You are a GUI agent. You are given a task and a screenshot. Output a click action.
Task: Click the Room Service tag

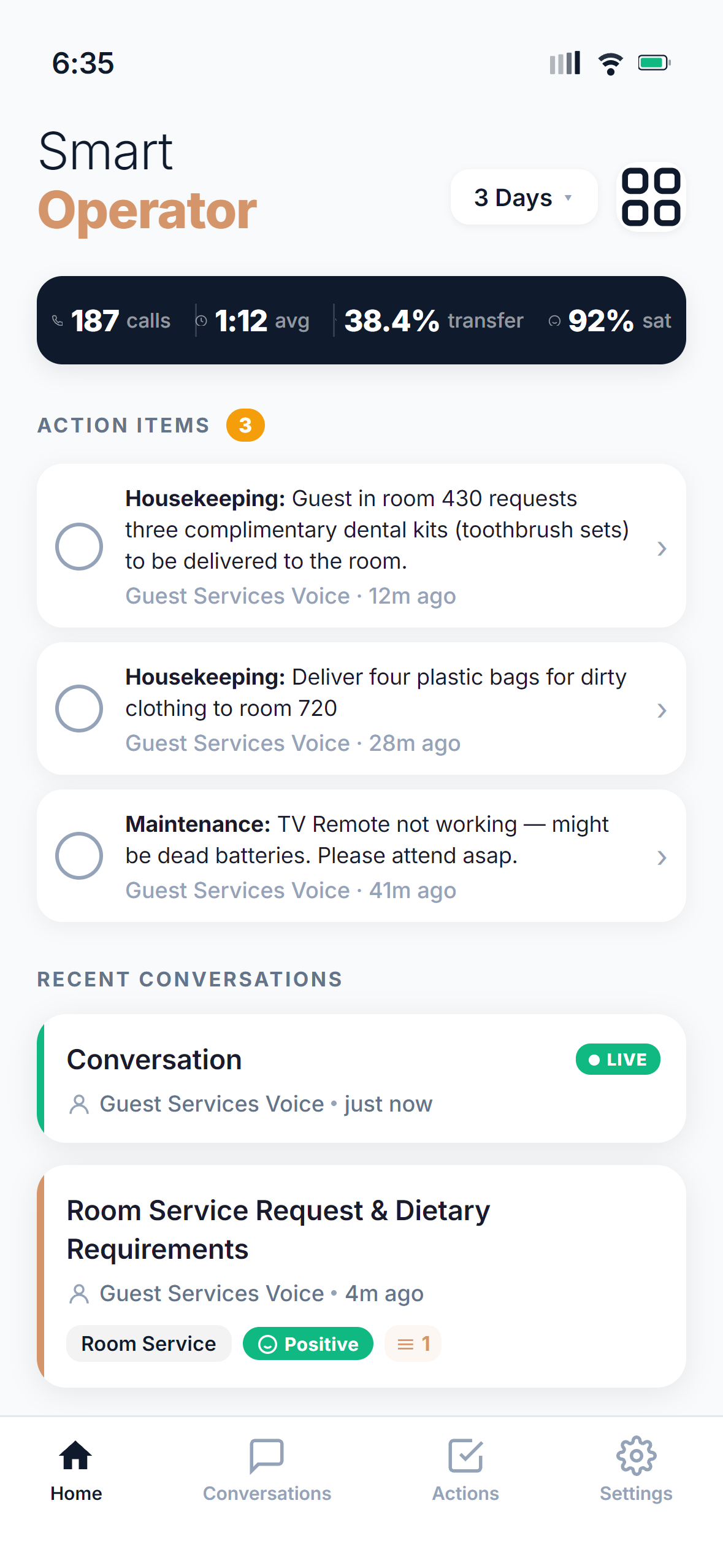tap(148, 1343)
